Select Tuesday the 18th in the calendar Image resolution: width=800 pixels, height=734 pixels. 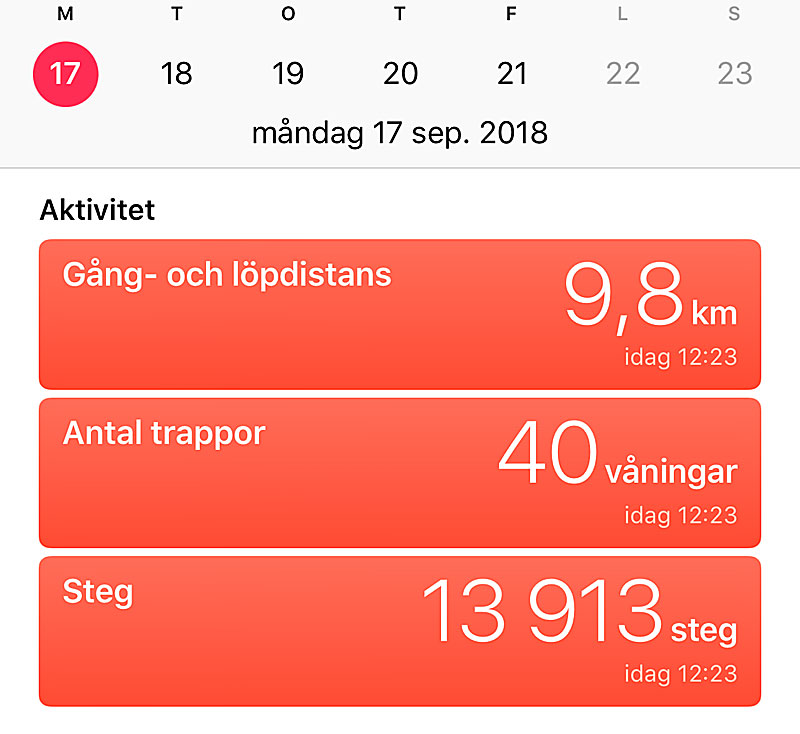(177, 74)
